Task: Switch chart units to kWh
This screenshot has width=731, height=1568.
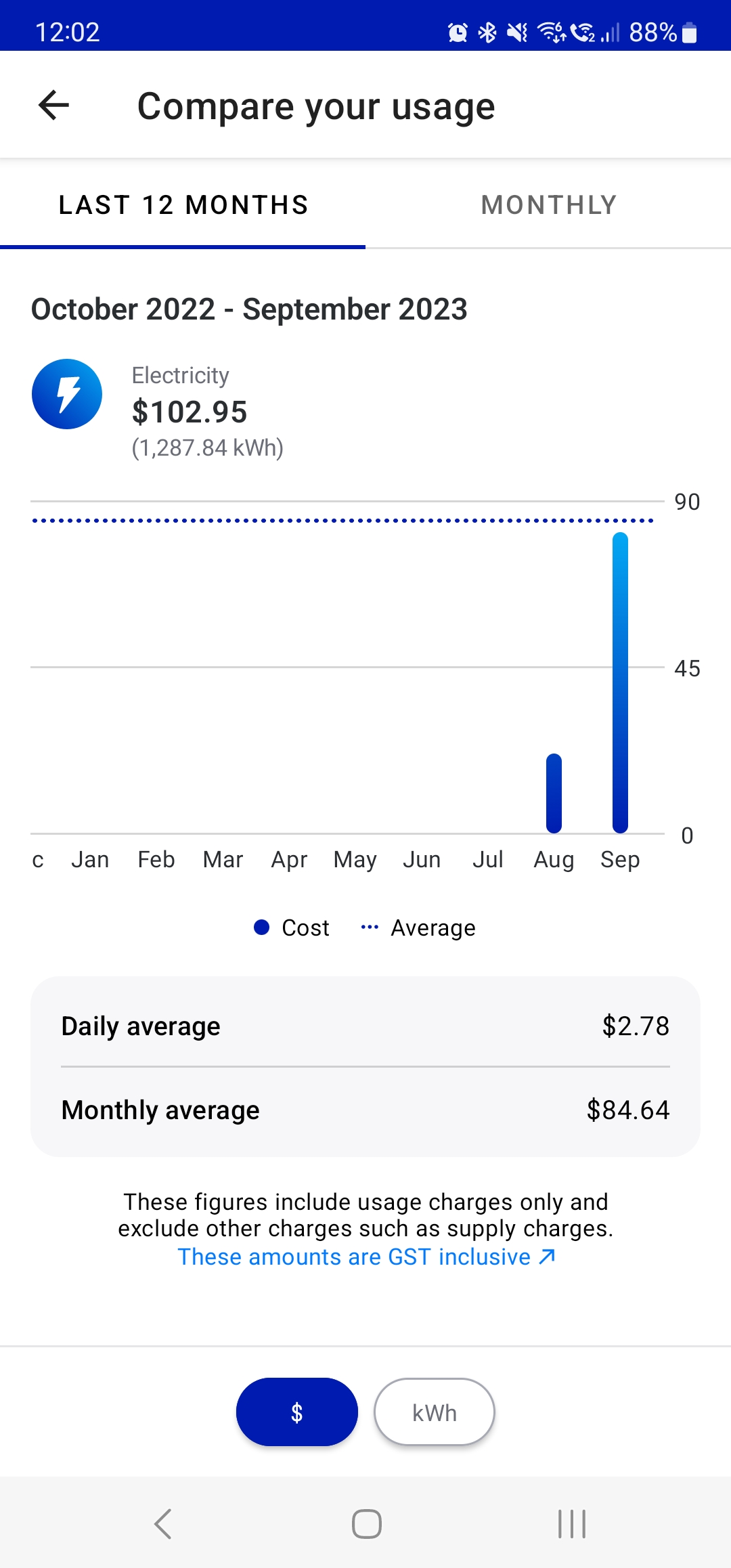Action: coord(434,1412)
